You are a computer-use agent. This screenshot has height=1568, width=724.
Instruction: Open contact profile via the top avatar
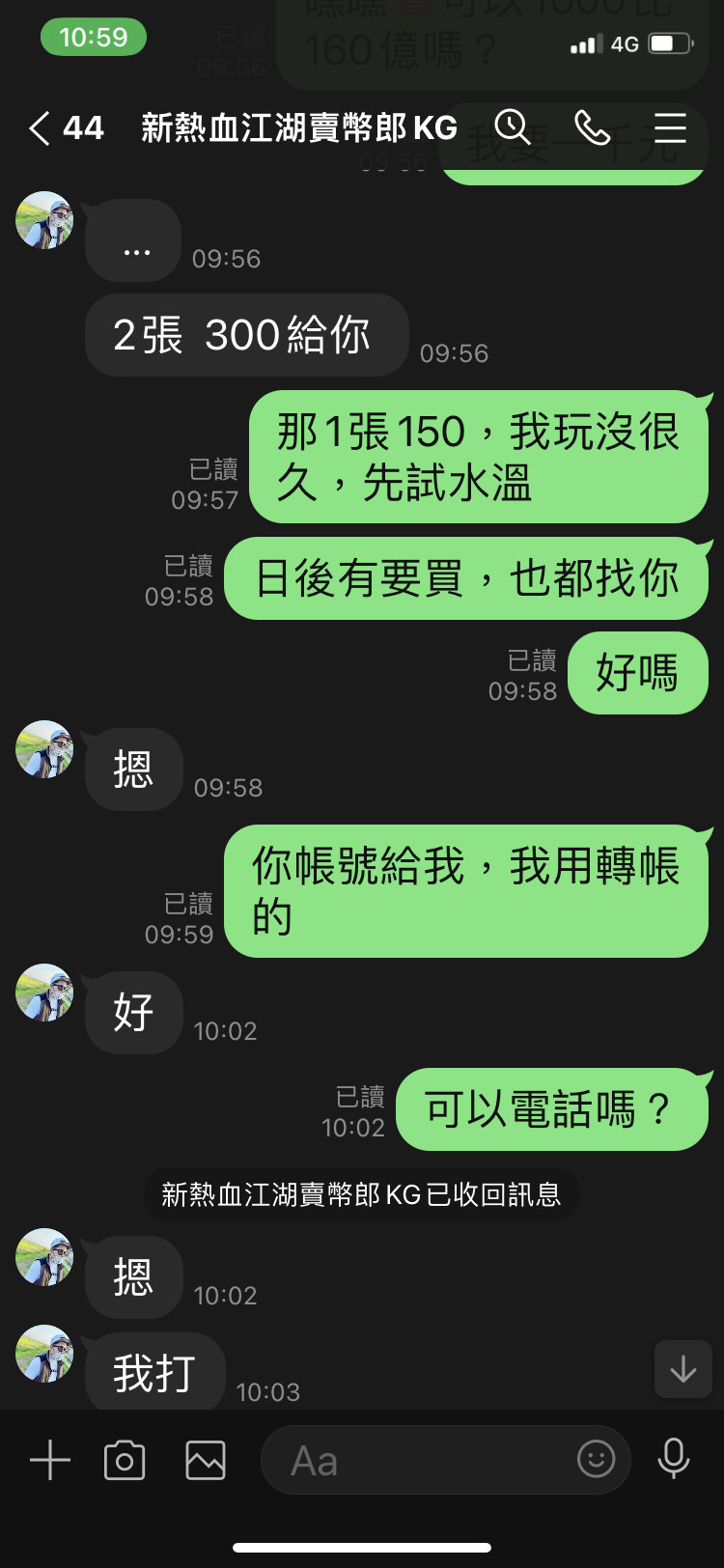click(44, 220)
